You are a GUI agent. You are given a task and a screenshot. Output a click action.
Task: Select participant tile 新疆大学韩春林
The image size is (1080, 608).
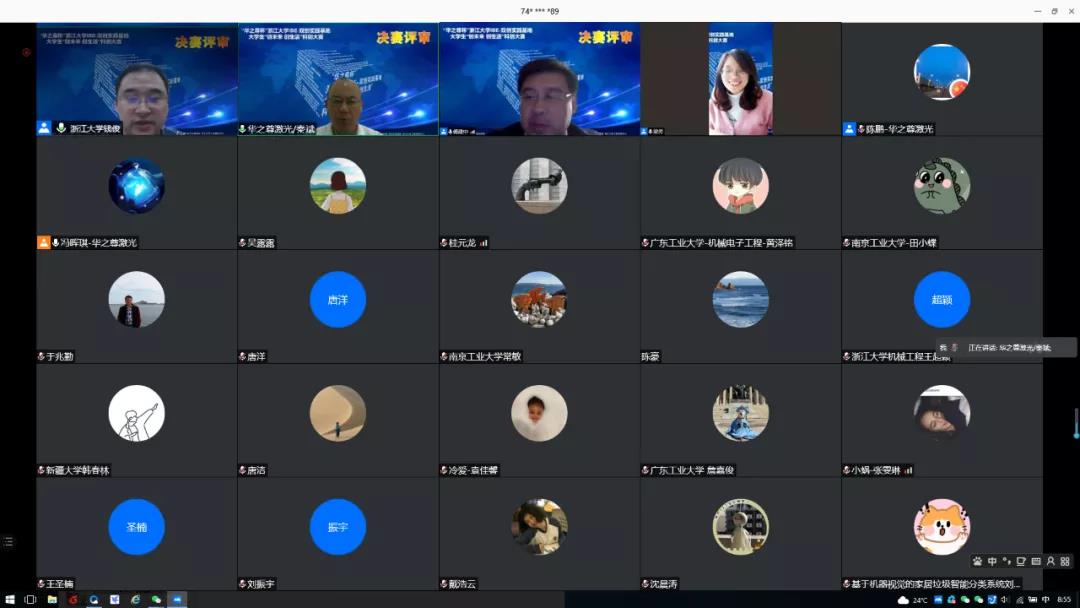(137, 420)
